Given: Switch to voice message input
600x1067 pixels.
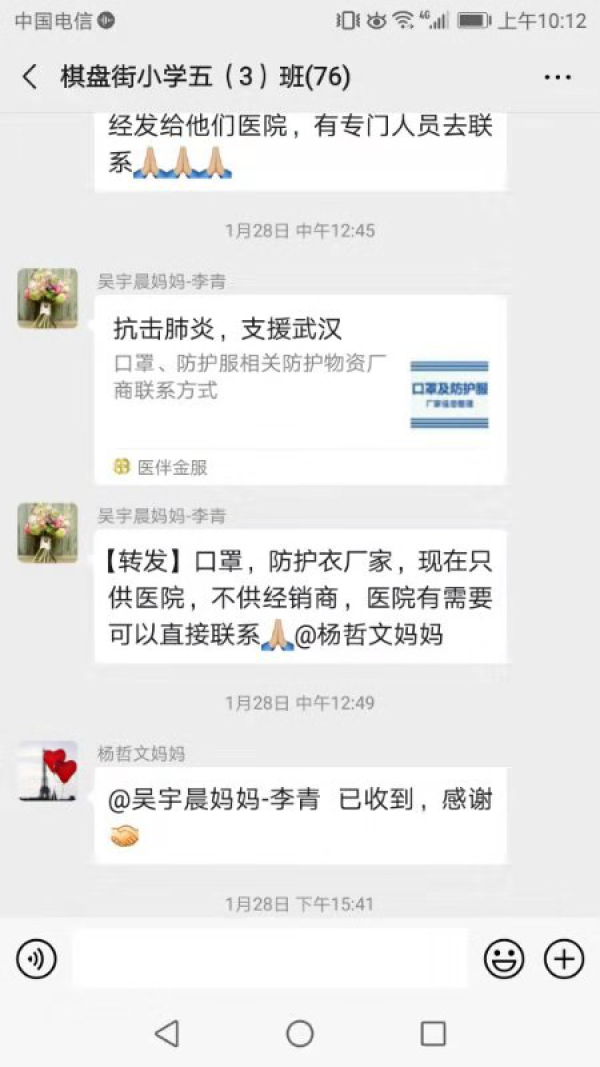Looking at the screenshot, I should (x=36, y=960).
